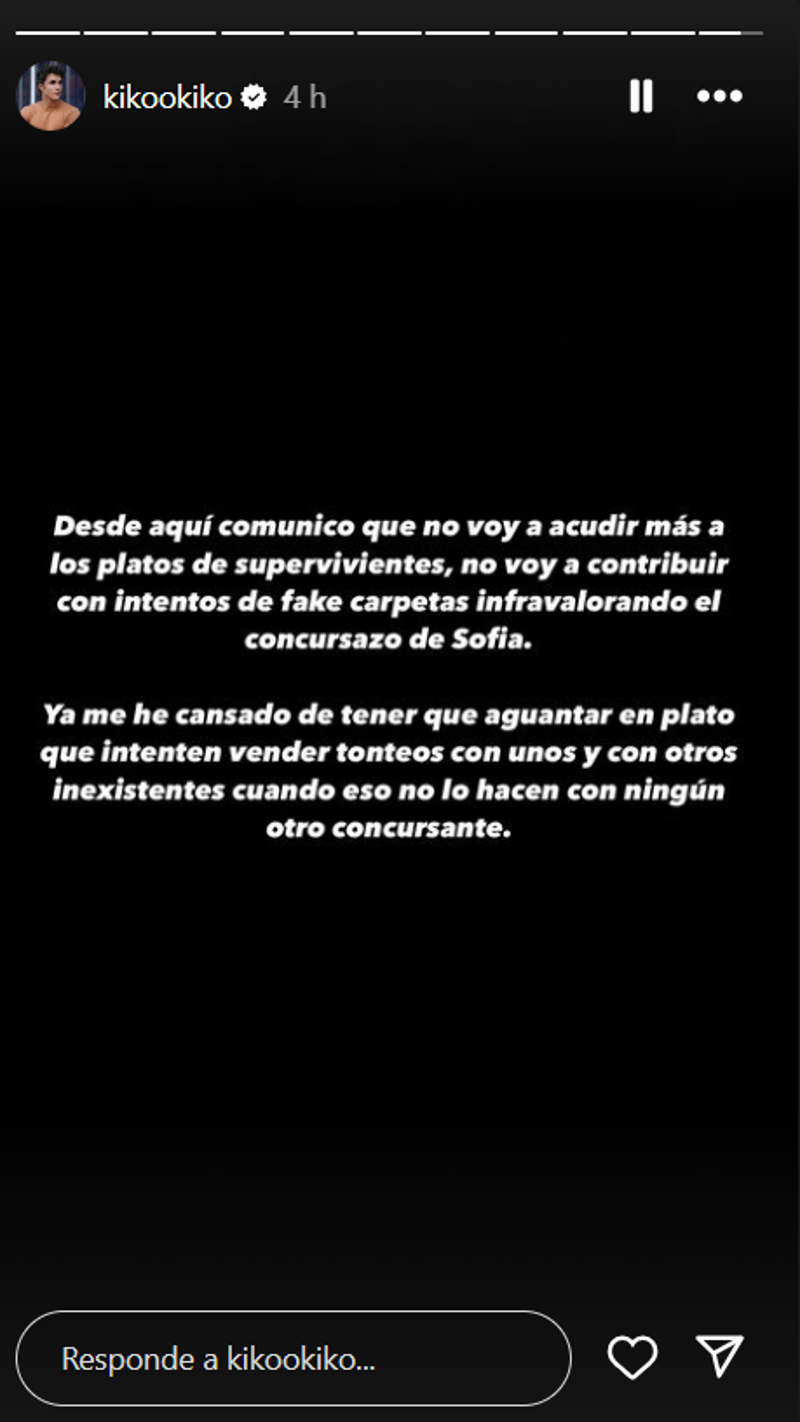Pause the story playback
The height and width of the screenshot is (1422, 800).
click(641, 96)
